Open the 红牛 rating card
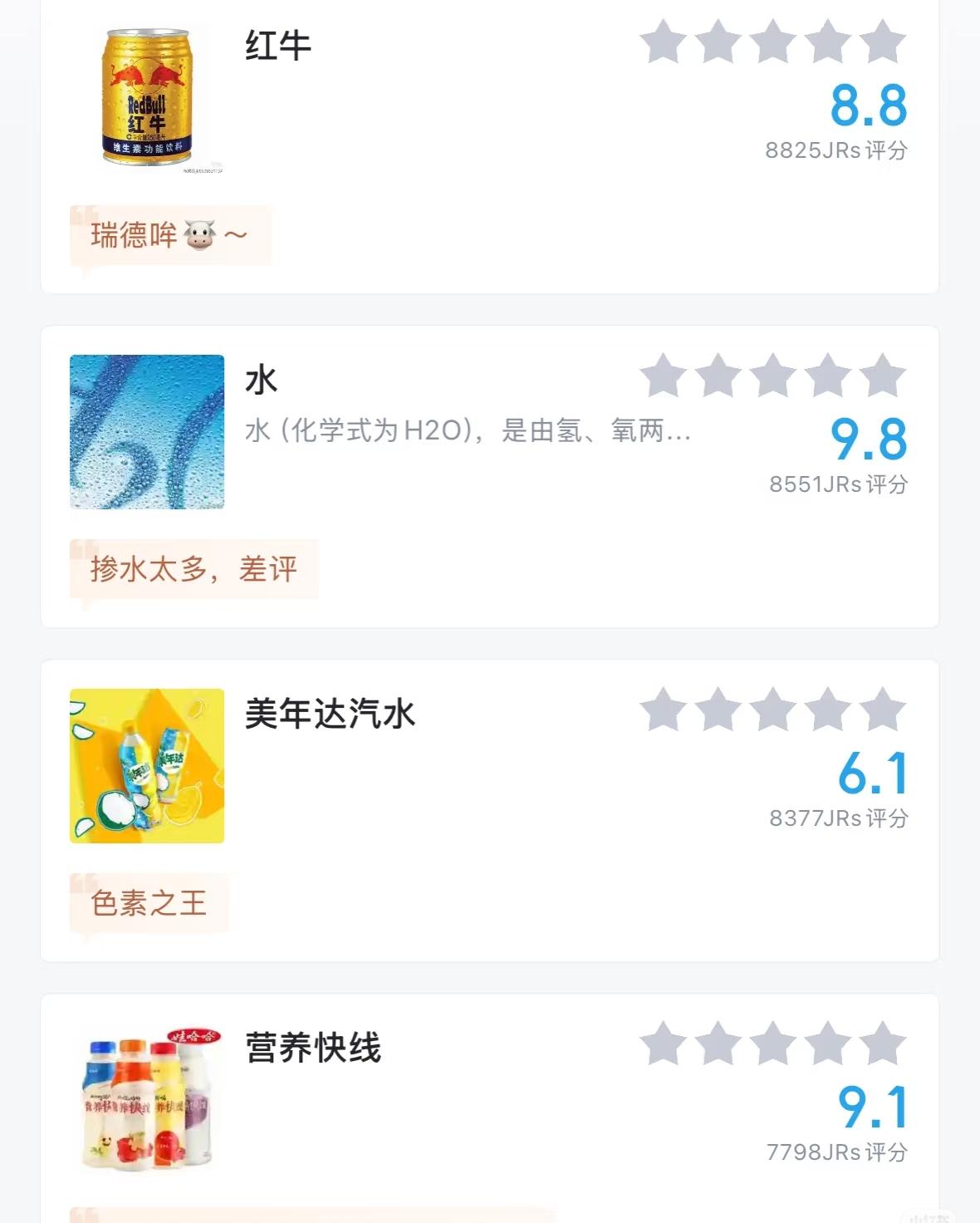 (x=278, y=46)
